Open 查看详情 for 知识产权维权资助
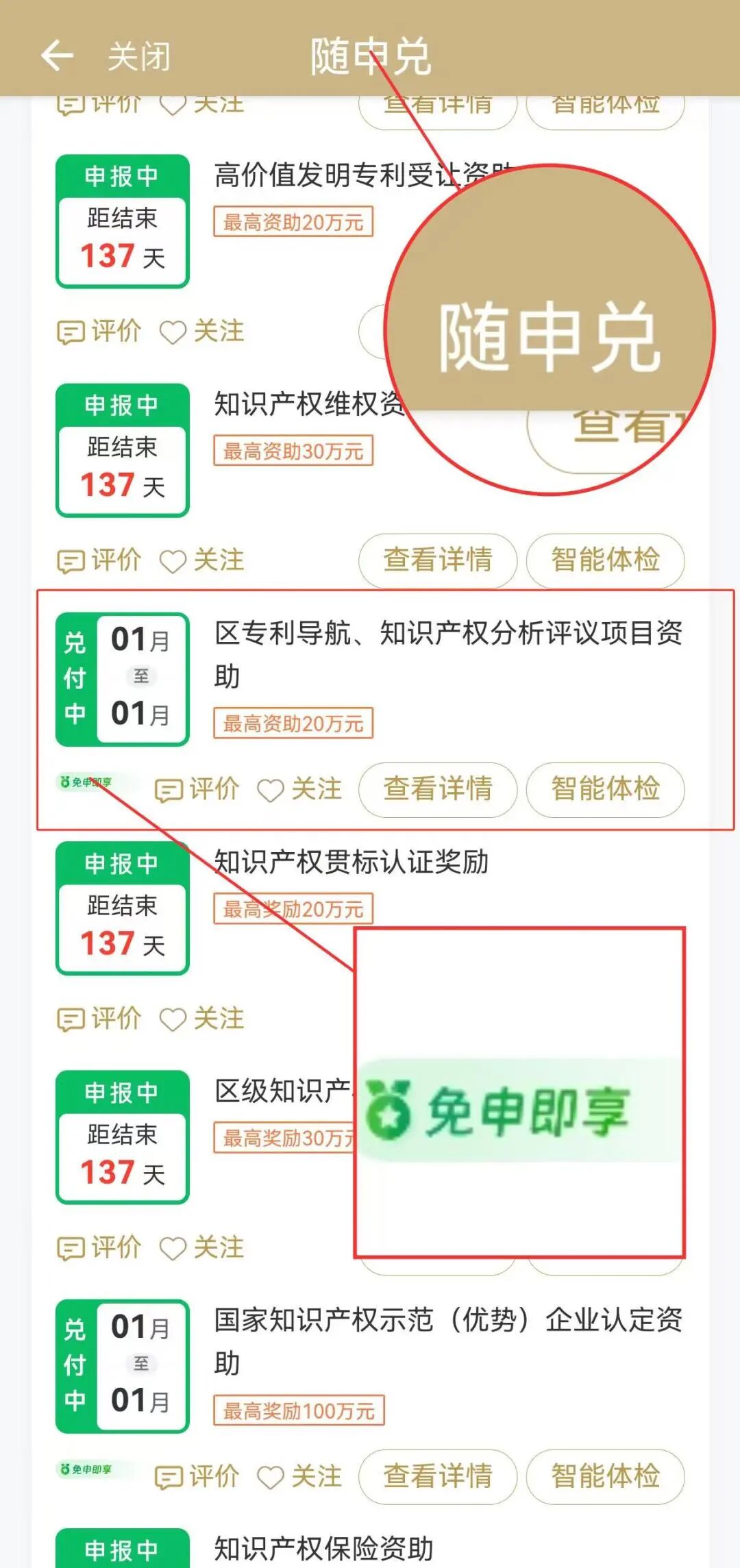The height and width of the screenshot is (1568, 740). click(x=439, y=560)
